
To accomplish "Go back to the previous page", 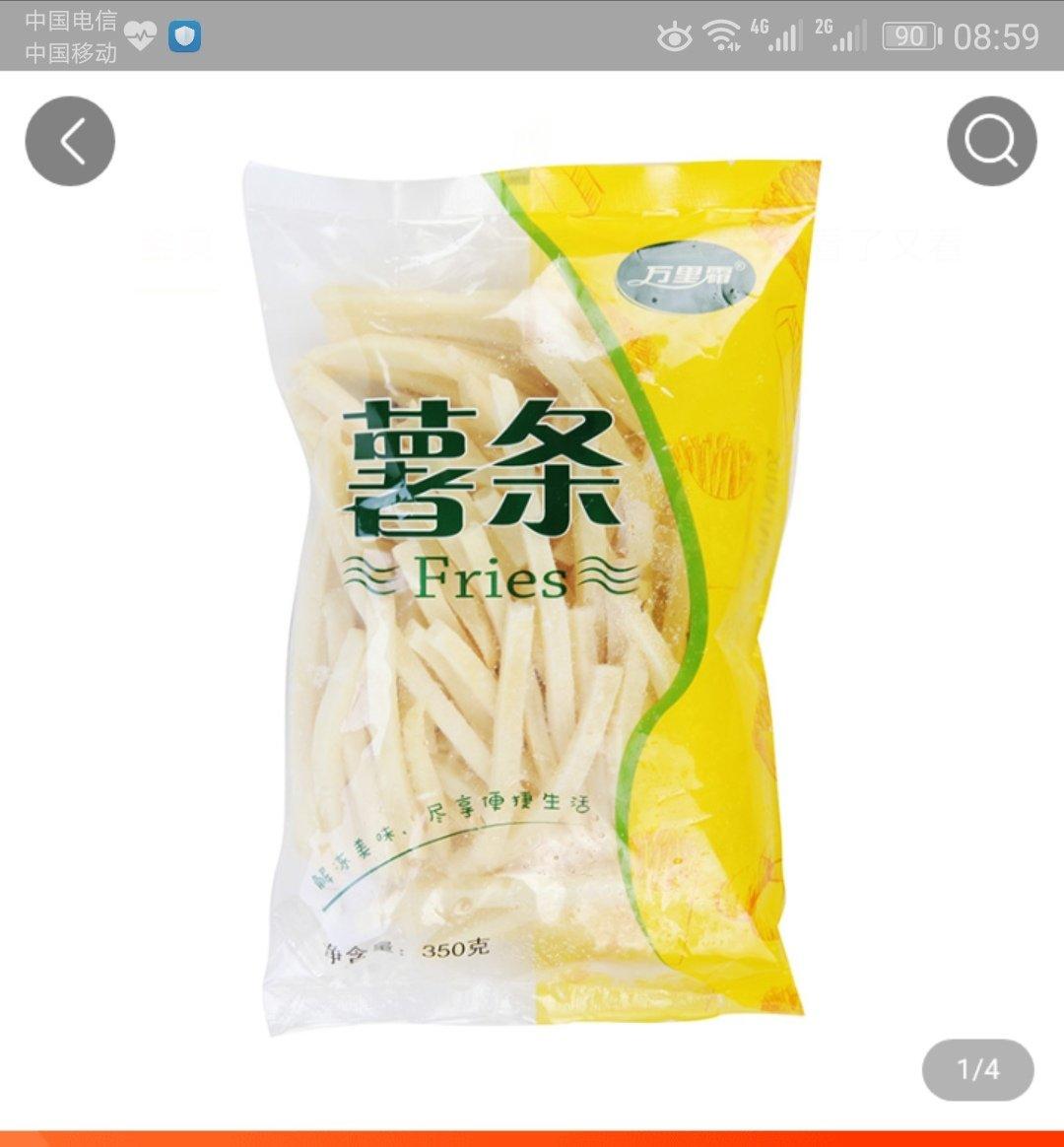I will coord(70,141).
